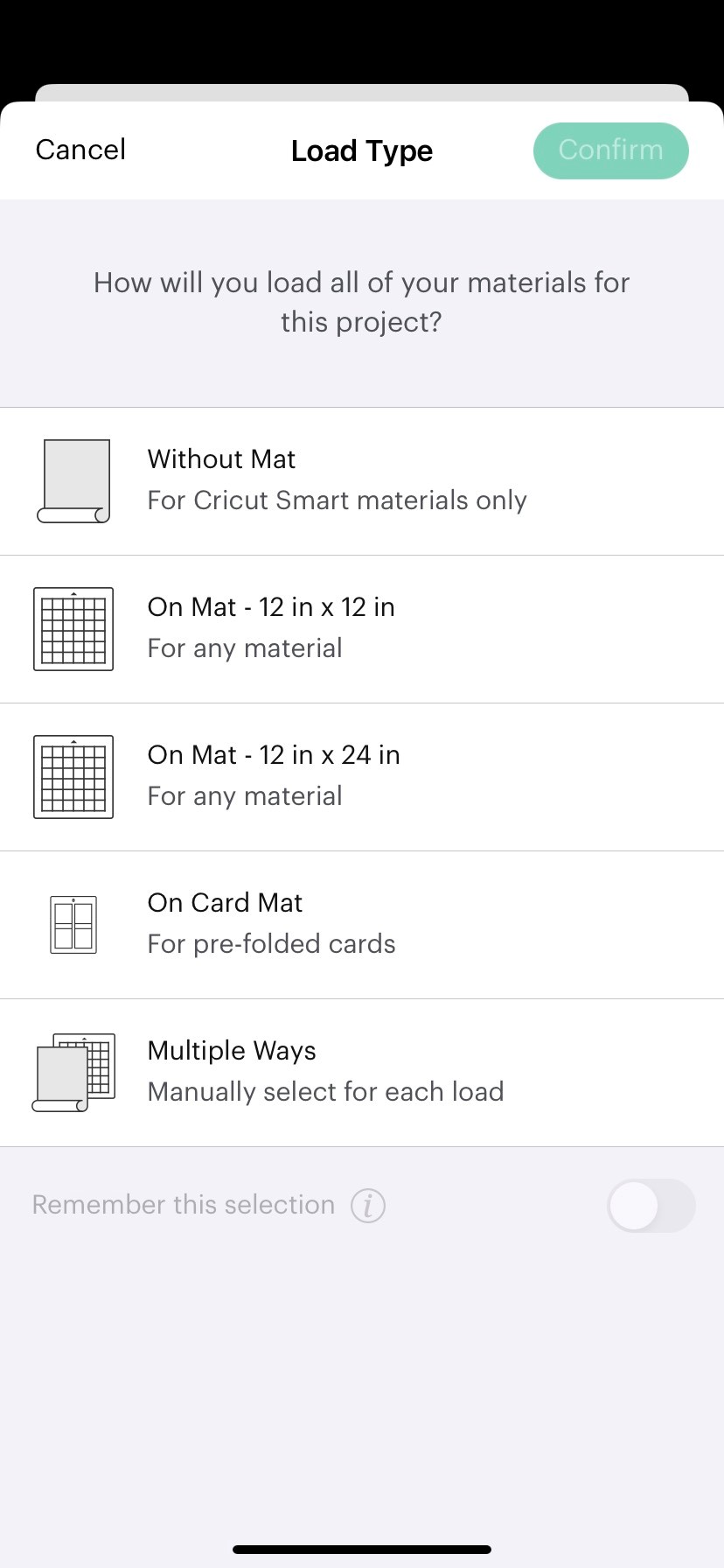Image resolution: width=724 pixels, height=1568 pixels.
Task: Select On Card Mat load option
Action: coord(362,923)
